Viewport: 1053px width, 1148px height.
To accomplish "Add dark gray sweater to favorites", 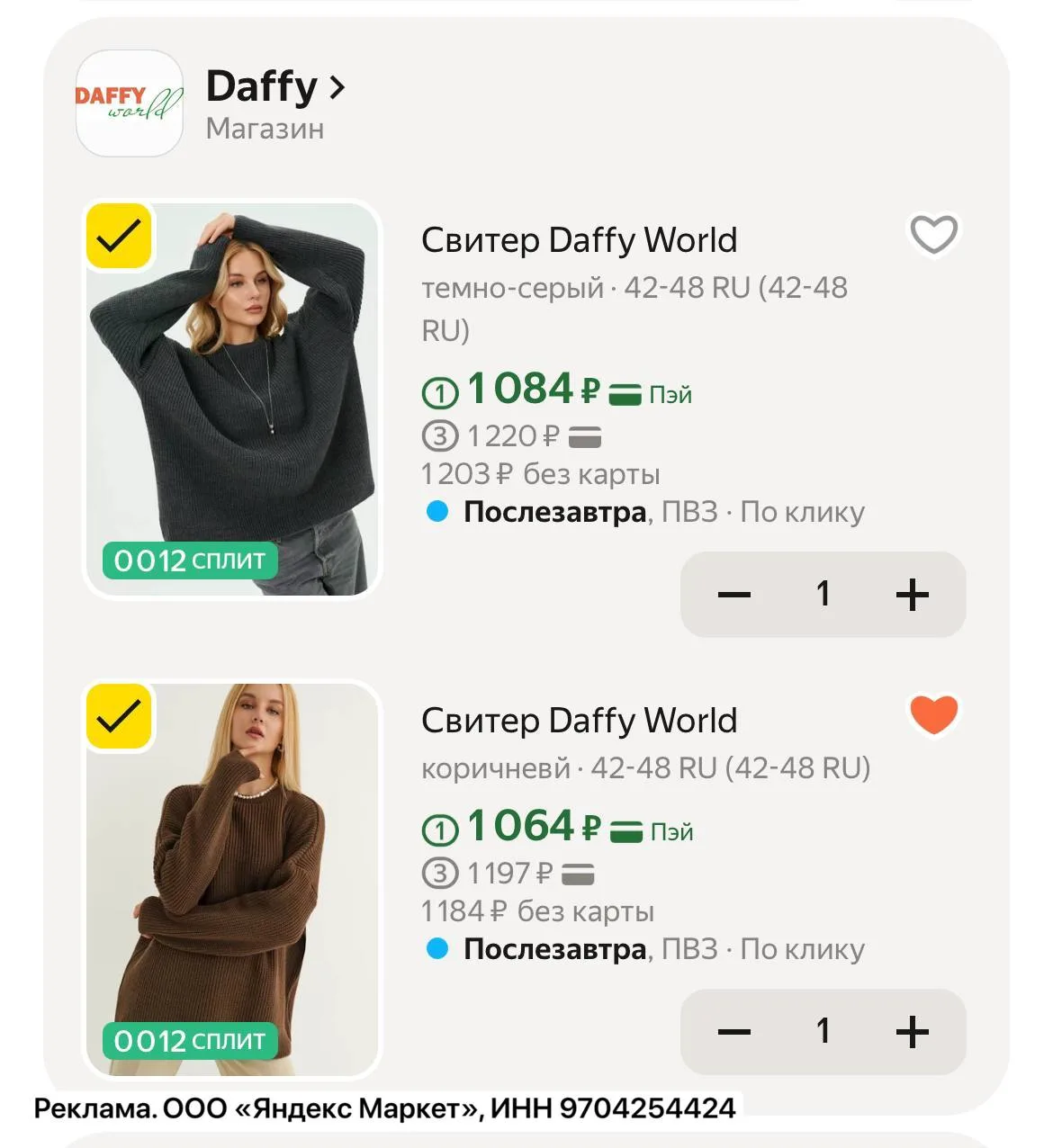I will coord(933,235).
